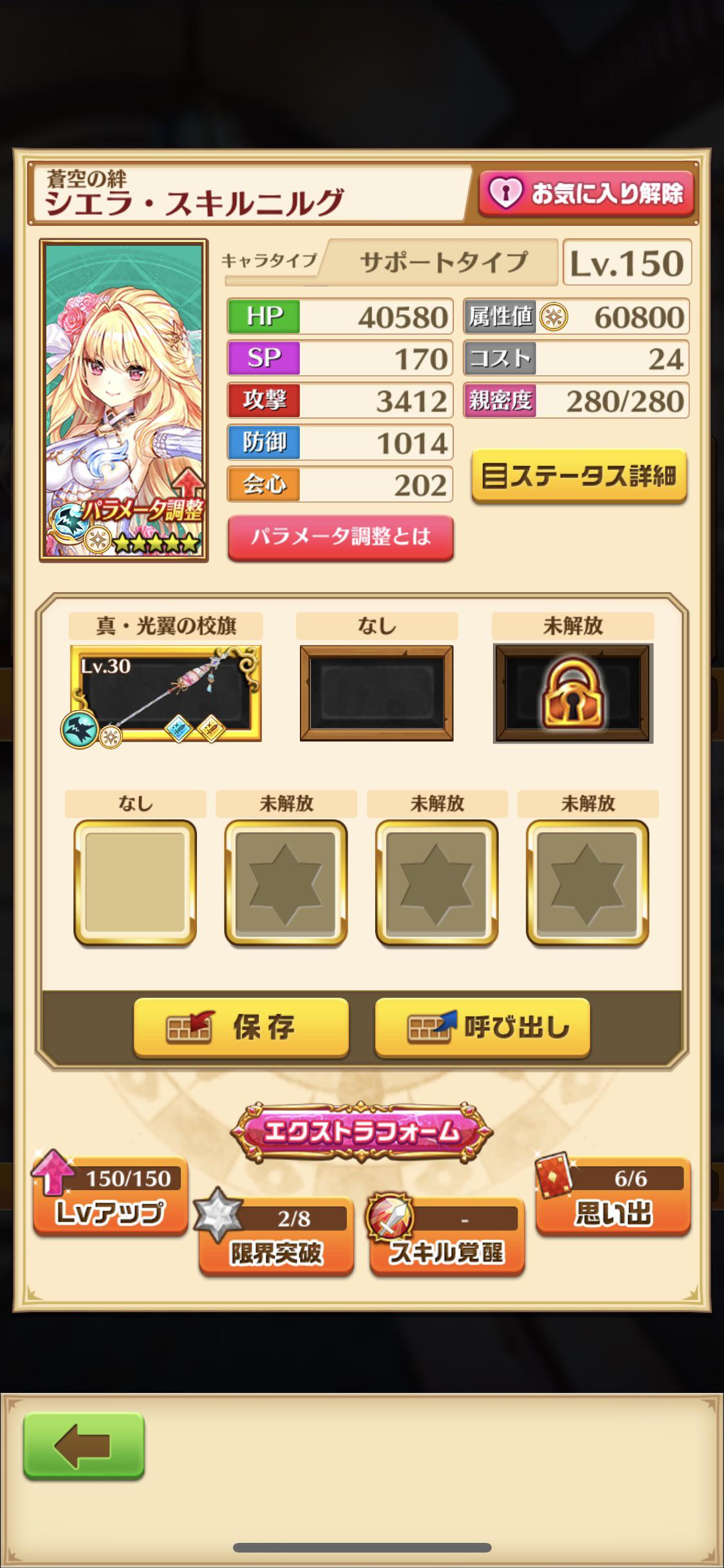Tap the green back arrow button
Screen dimensions: 724x1568
[84, 1446]
